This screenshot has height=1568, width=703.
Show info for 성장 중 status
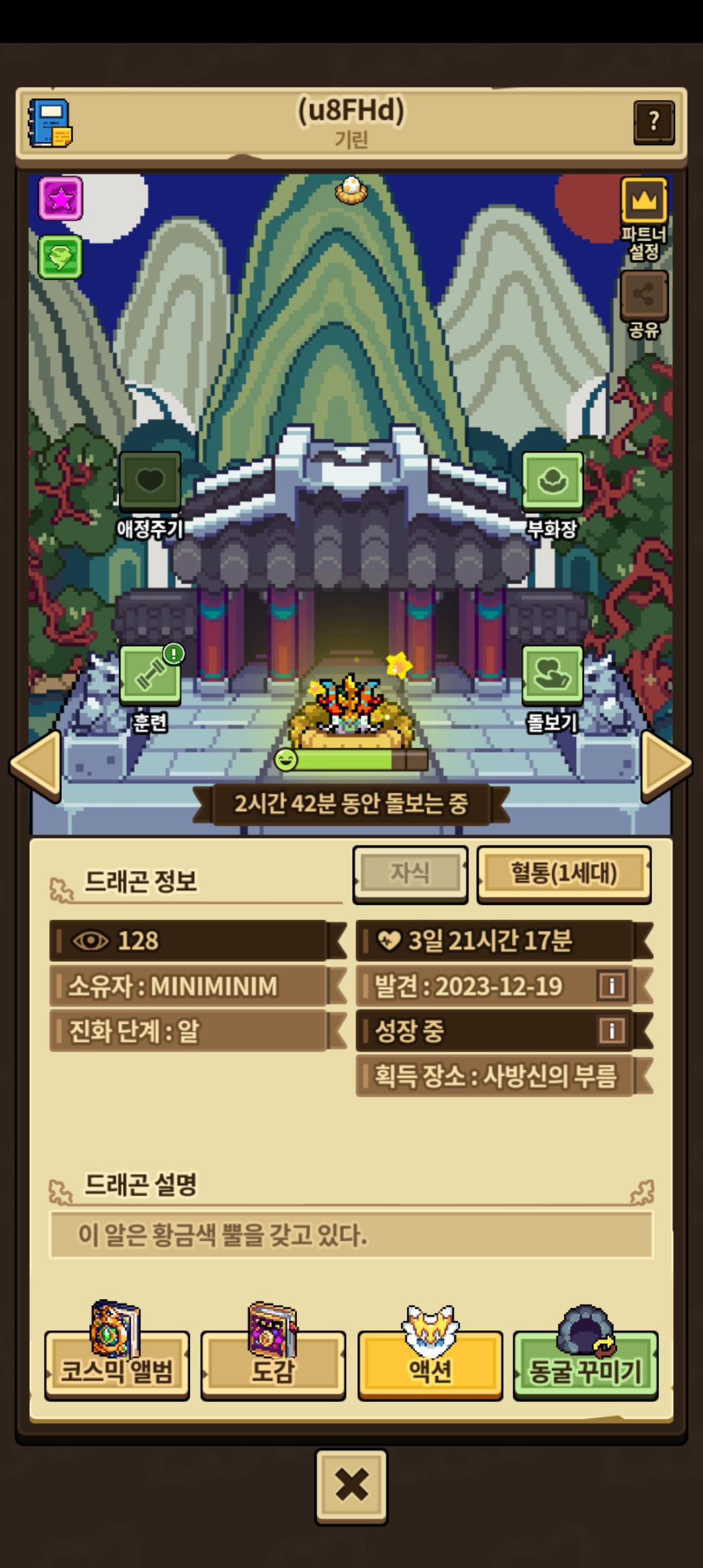click(611, 1031)
